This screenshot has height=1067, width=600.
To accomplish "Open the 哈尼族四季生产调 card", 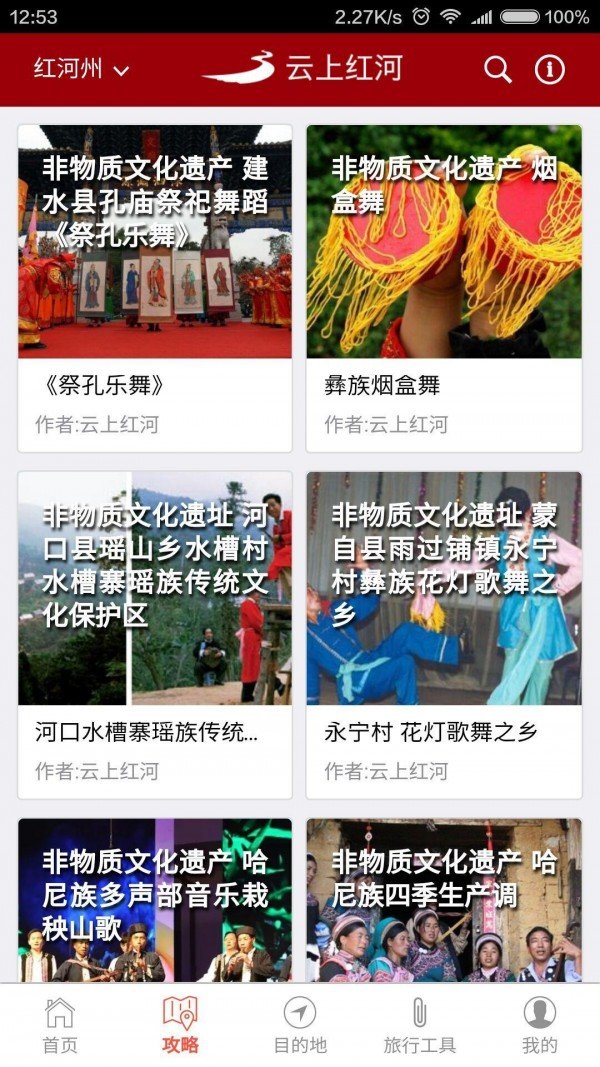I will pos(444,900).
